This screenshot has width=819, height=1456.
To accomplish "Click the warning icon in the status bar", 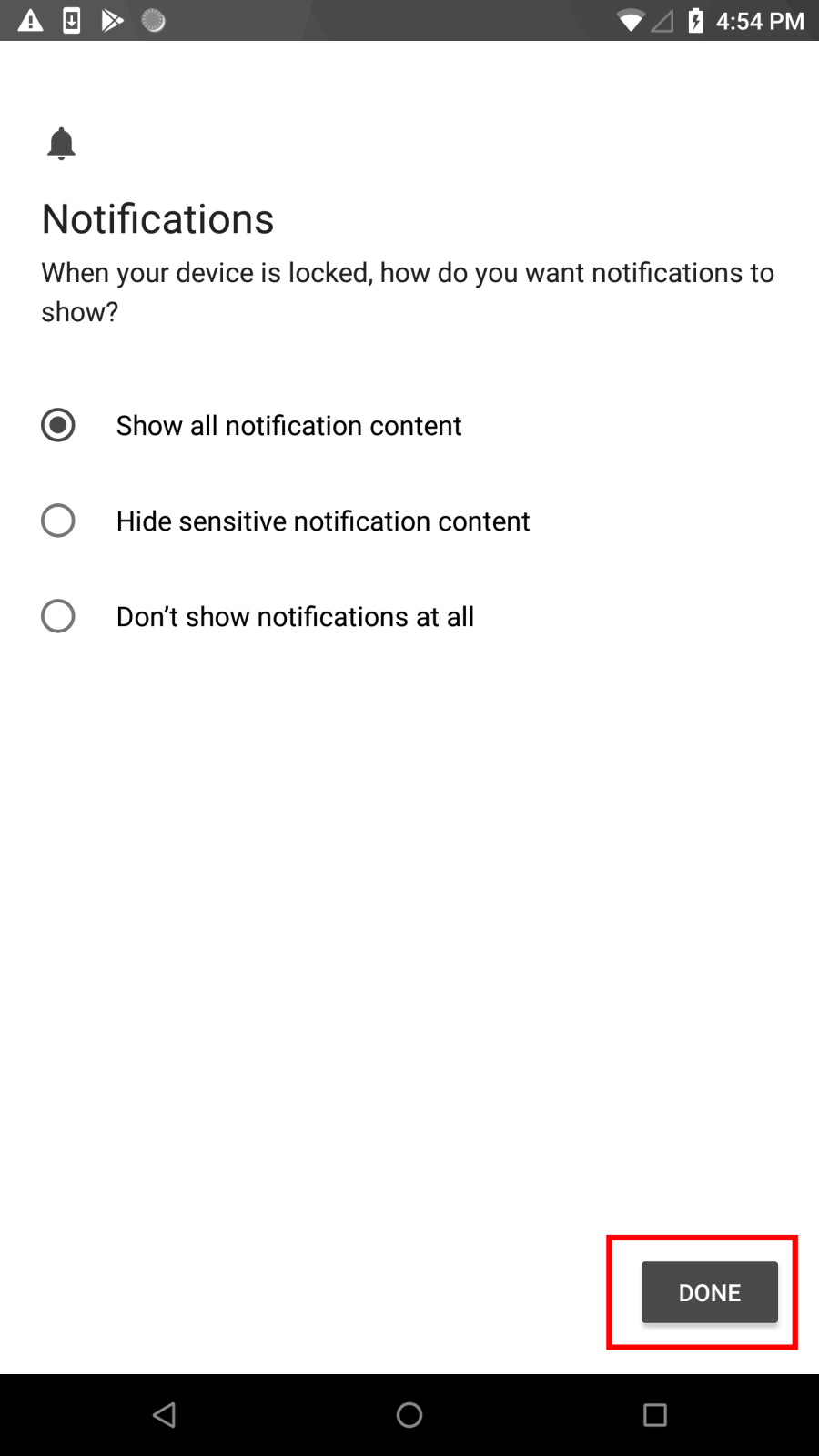I will point(30,20).
